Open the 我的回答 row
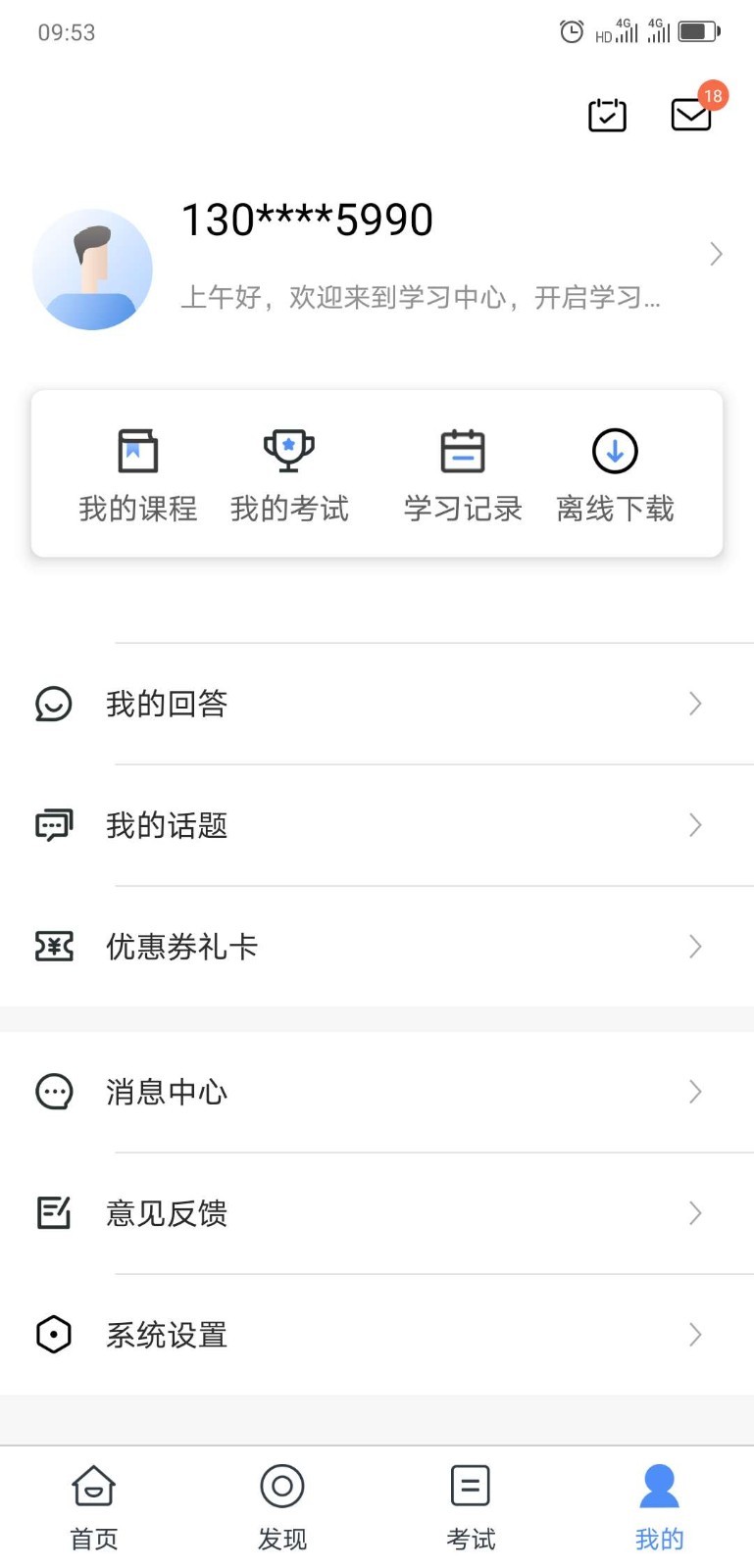This screenshot has height=1568, width=754. [x=377, y=704]
